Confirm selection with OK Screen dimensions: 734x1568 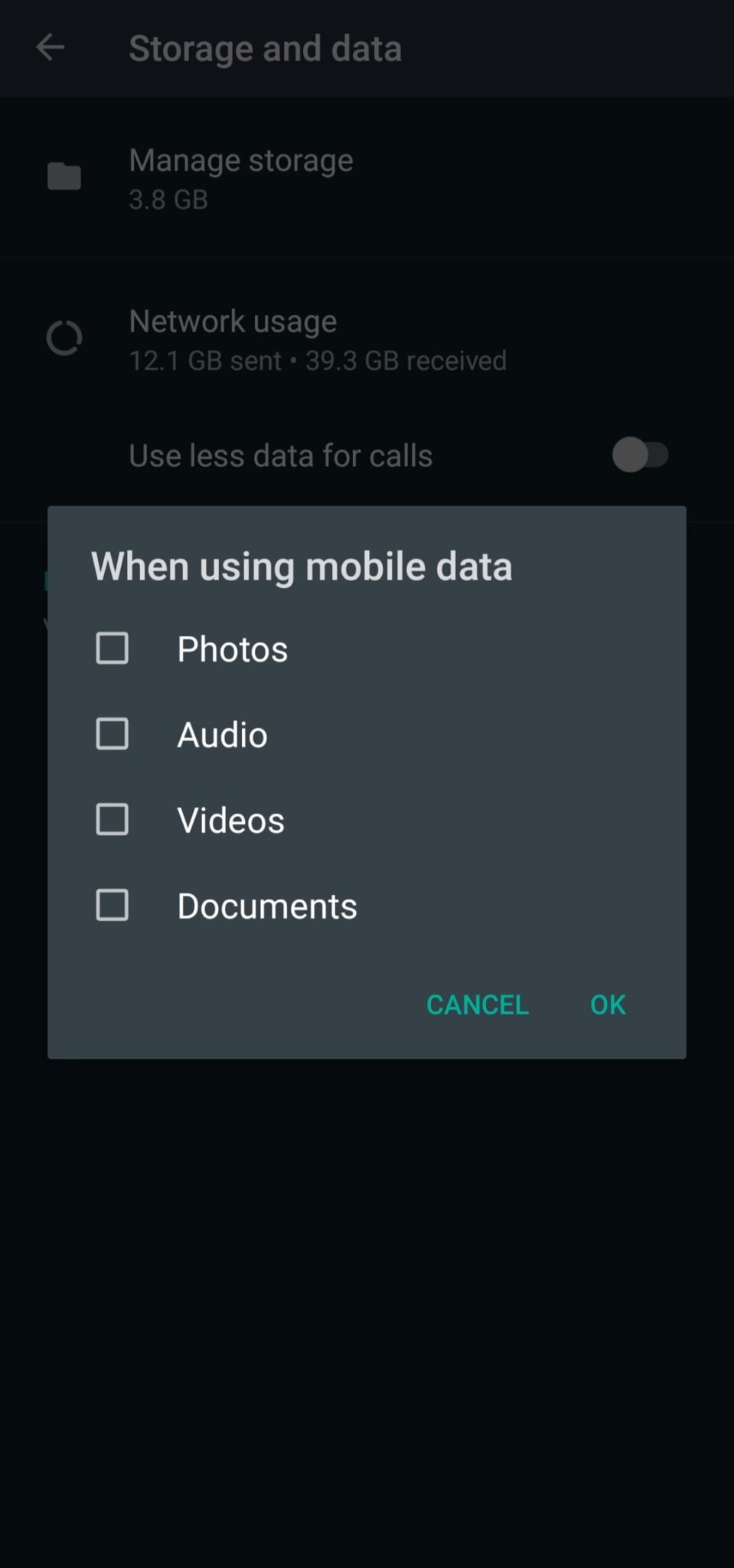point(608,1004)
